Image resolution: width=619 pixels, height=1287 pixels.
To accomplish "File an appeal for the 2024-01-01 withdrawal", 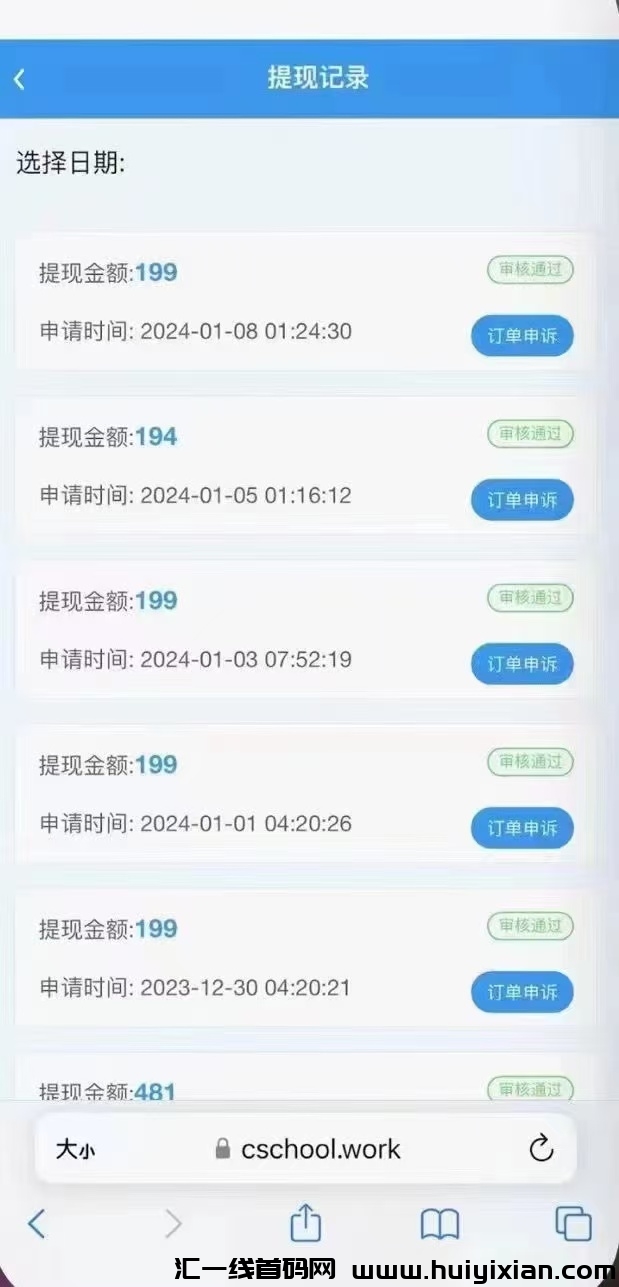I will pos(522,828).
